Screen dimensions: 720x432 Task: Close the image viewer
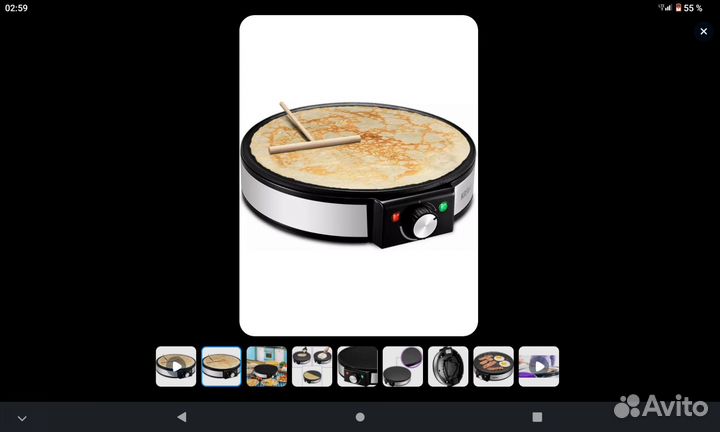tap(703, 32)
